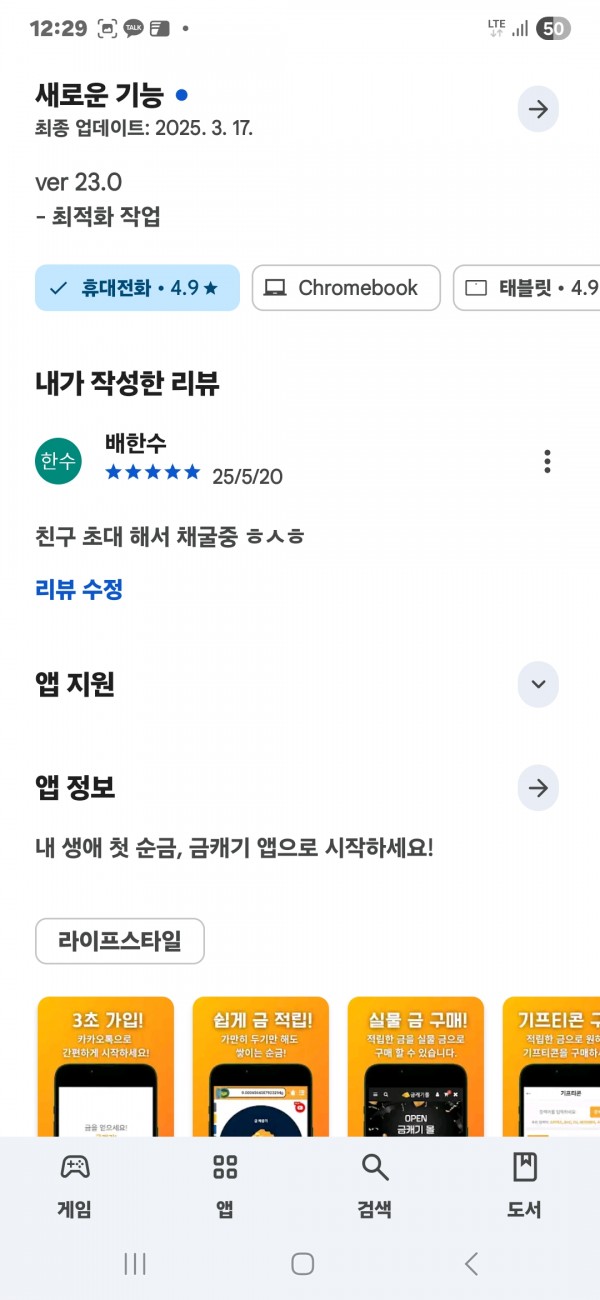Open the 앱 정보 arrow button
The image size is (600, 1300).
(538, 788)
